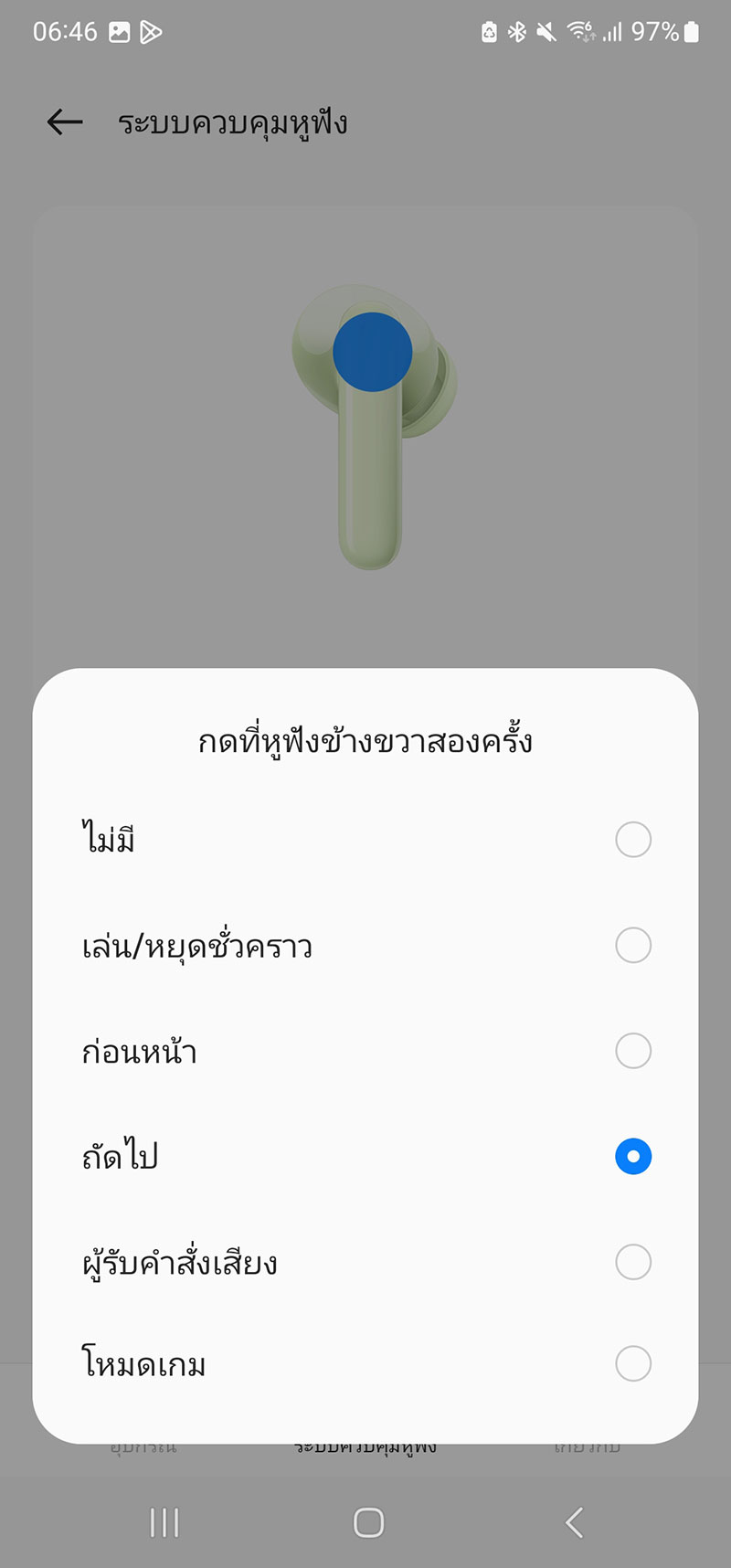The image size is (731, 1568).
Task: Select ถัดไป radio button
Action: click(x=632, y=1157)
